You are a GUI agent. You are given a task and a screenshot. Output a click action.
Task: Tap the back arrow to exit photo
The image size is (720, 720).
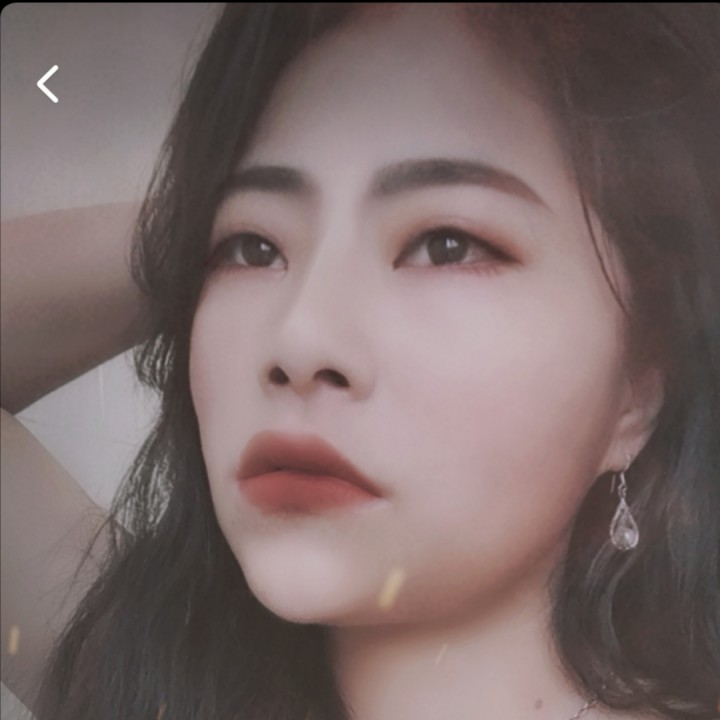[48, 84]
